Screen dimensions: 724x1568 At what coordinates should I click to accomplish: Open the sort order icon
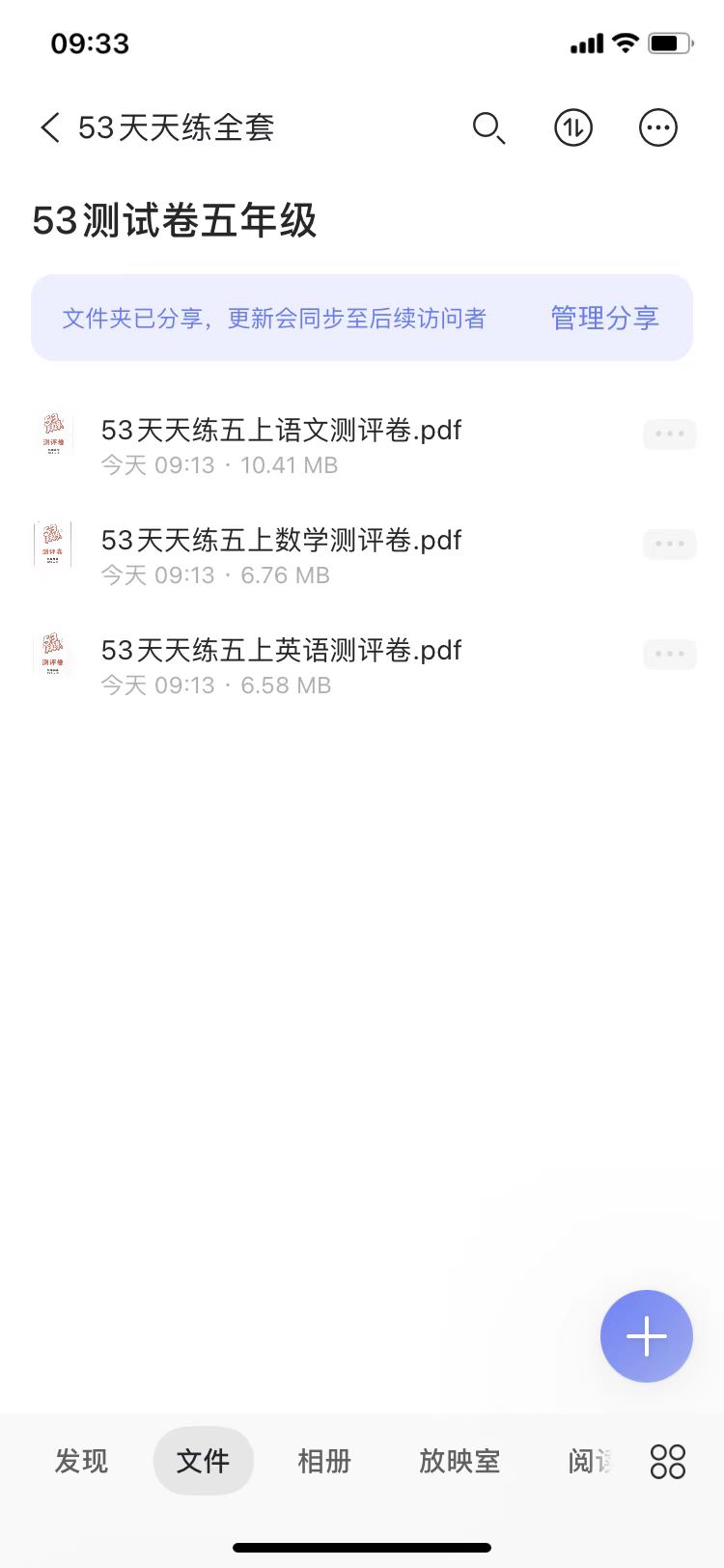click(x=573, y=127)
